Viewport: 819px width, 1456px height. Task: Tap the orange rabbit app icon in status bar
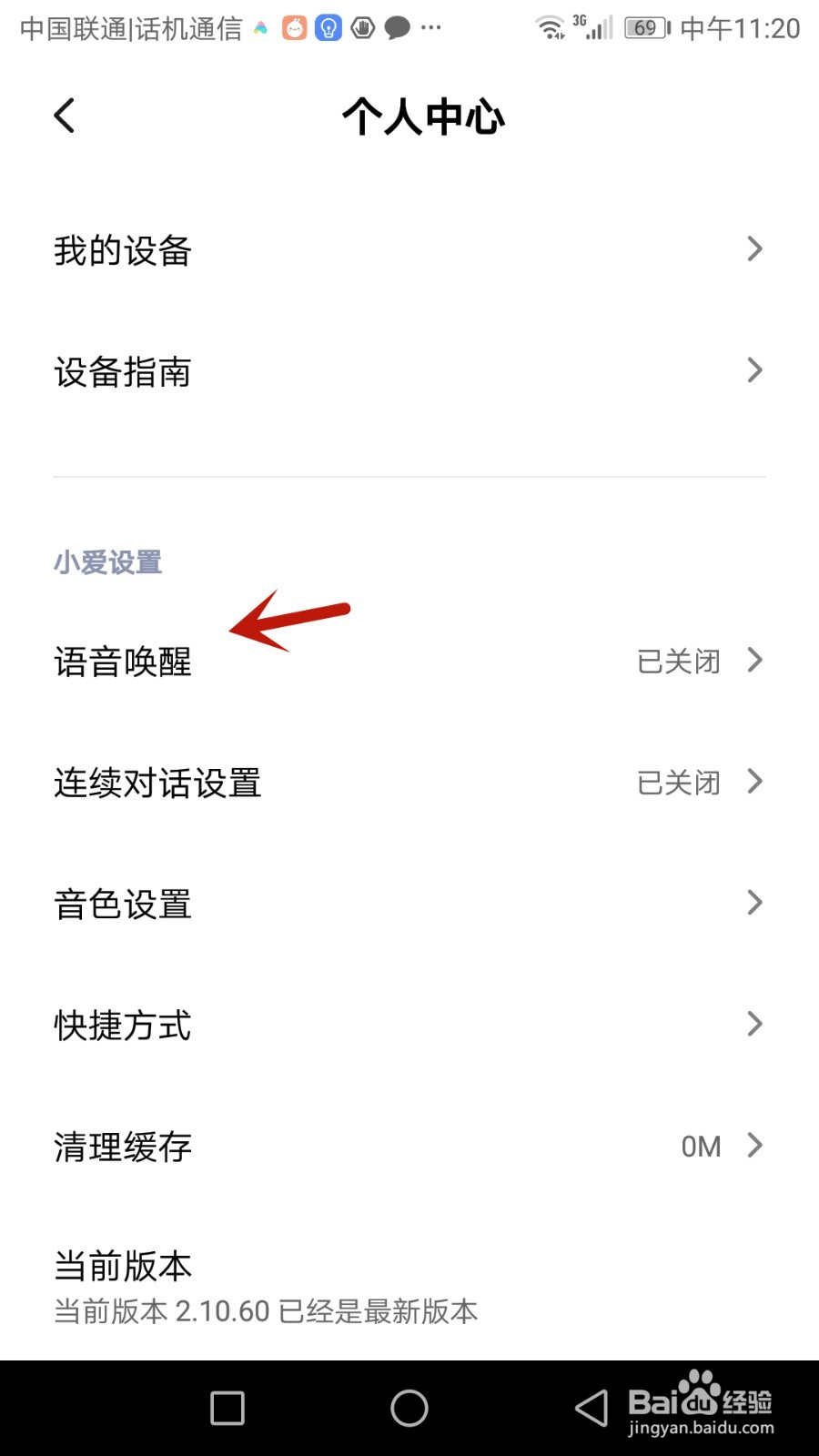(293, 28)
